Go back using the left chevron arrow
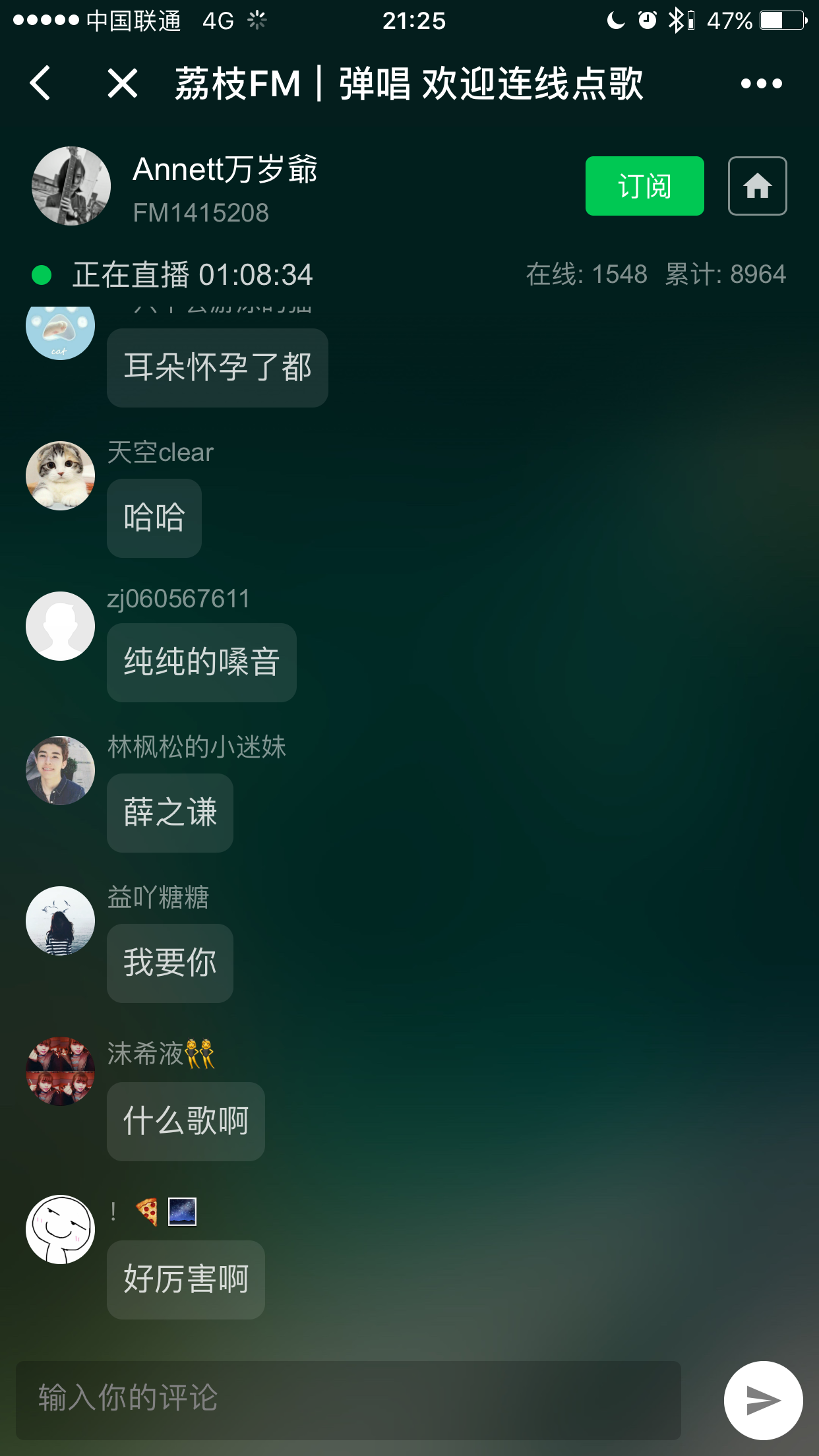 click(40, 84)
